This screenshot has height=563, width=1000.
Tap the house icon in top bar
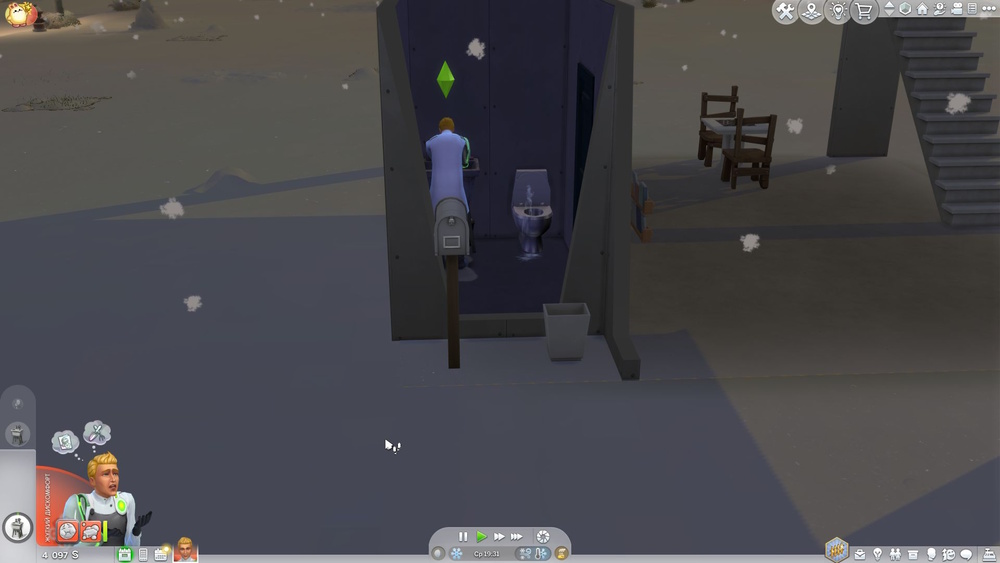pos(922,10)
